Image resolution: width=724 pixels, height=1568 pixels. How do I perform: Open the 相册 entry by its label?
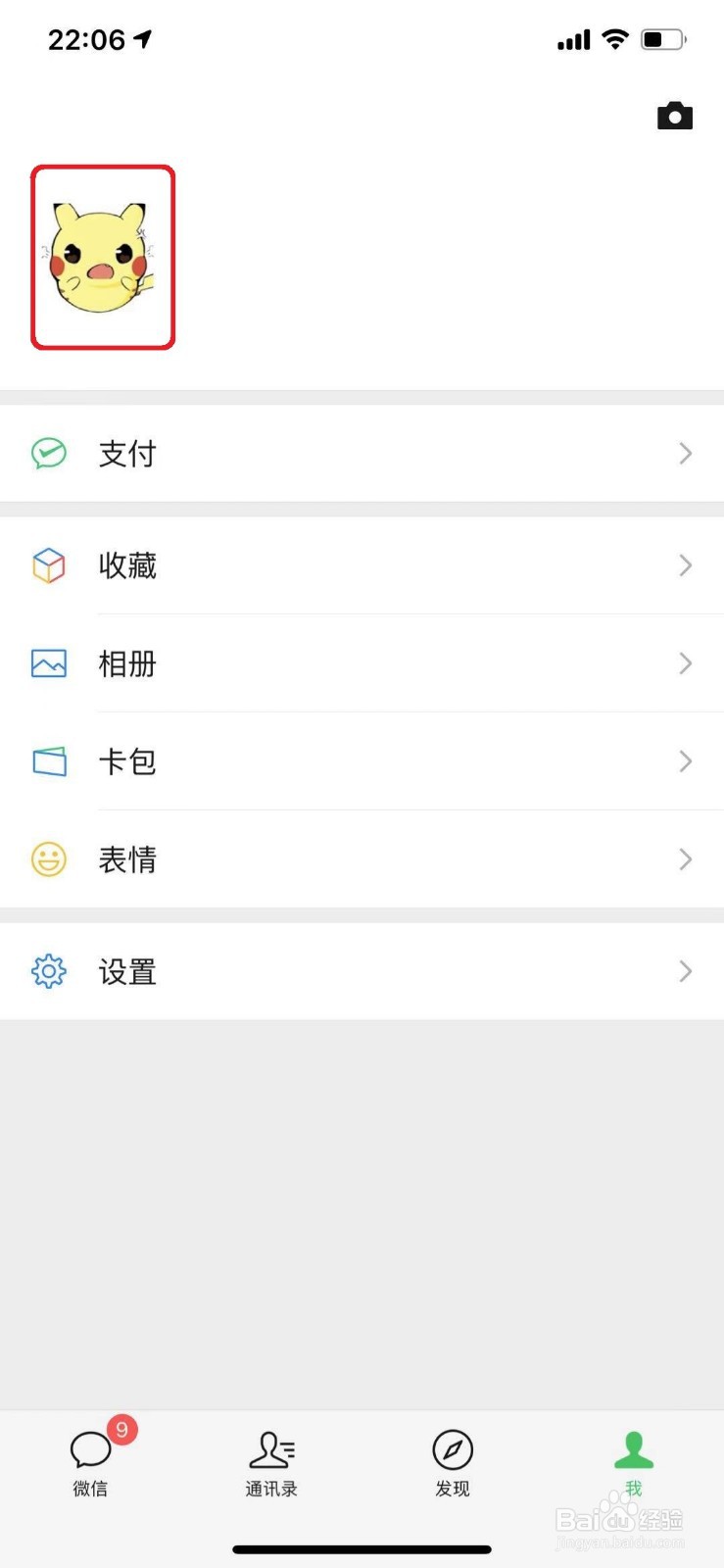click(127, 663)
